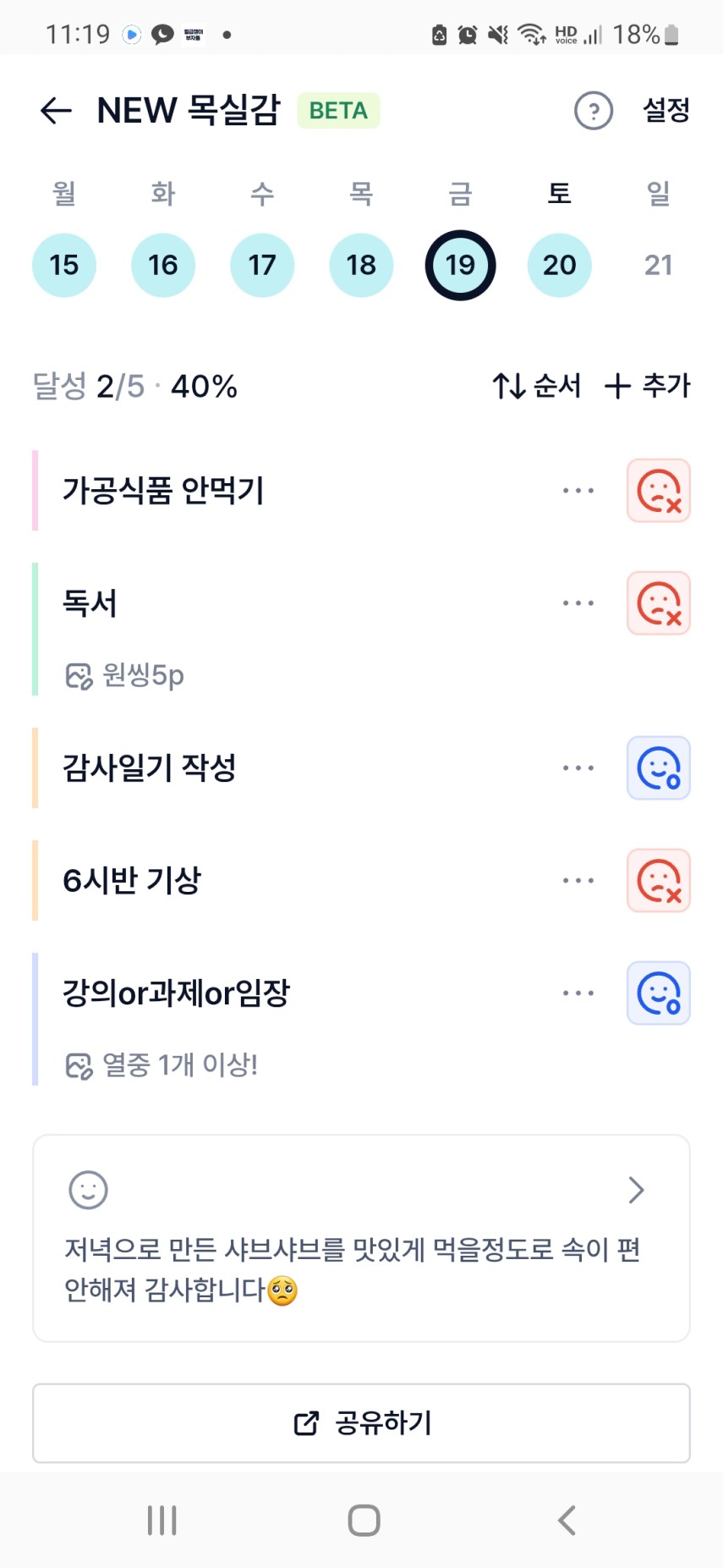Screen dimensions: 723x1568
Task: Tap 추가 to add a new habit
Action: (648, 386)
